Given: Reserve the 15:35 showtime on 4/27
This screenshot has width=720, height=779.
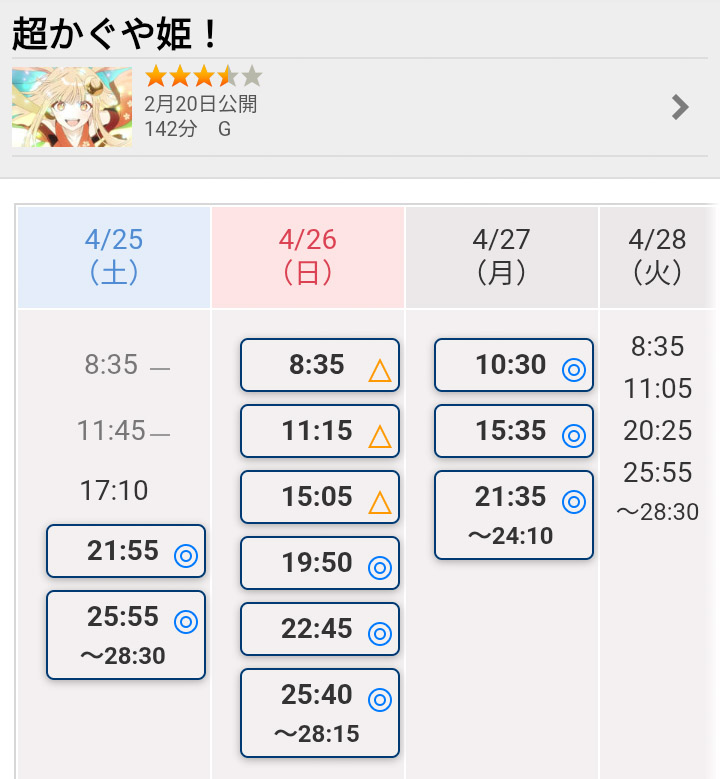Looking at the screenshot, I should [514, 431].
